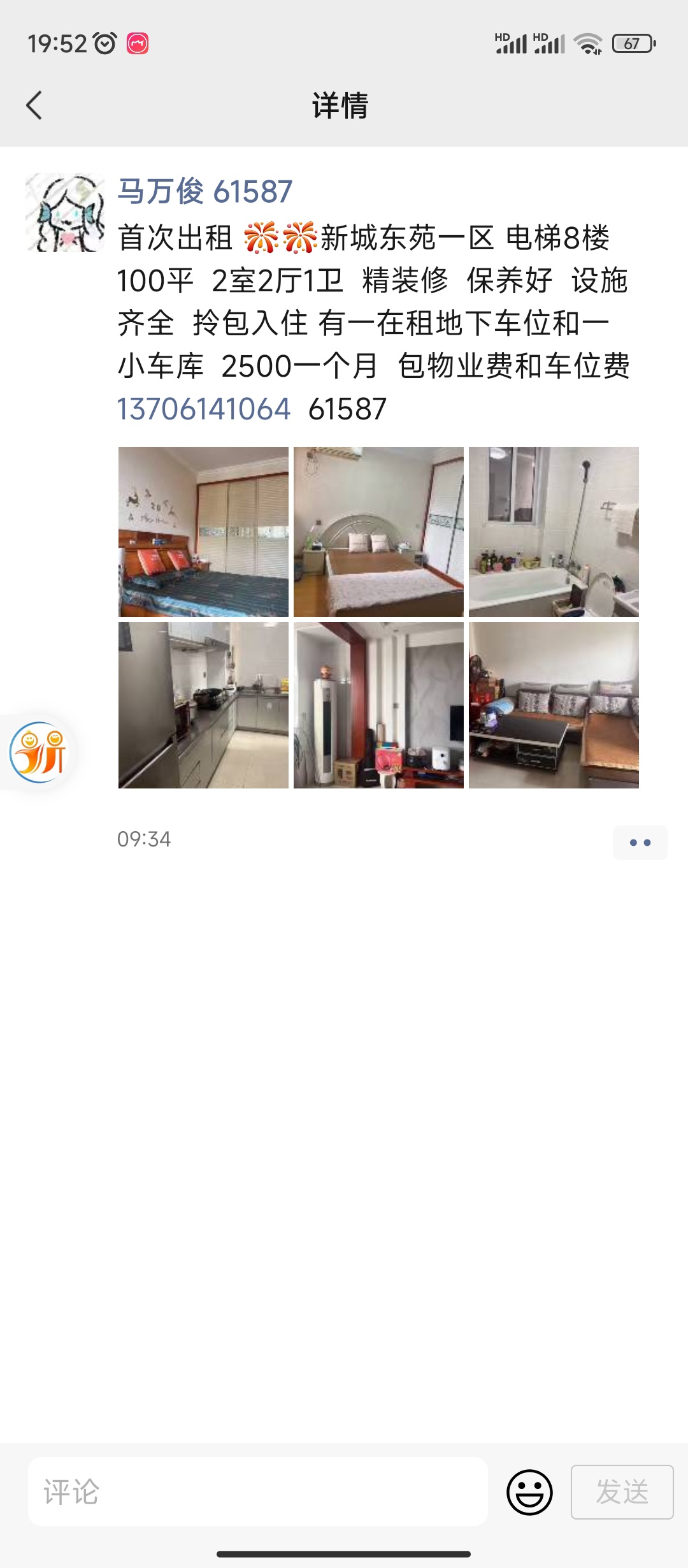
Task: Open the two-dot like and comment menu
Action: pos(640,843)
